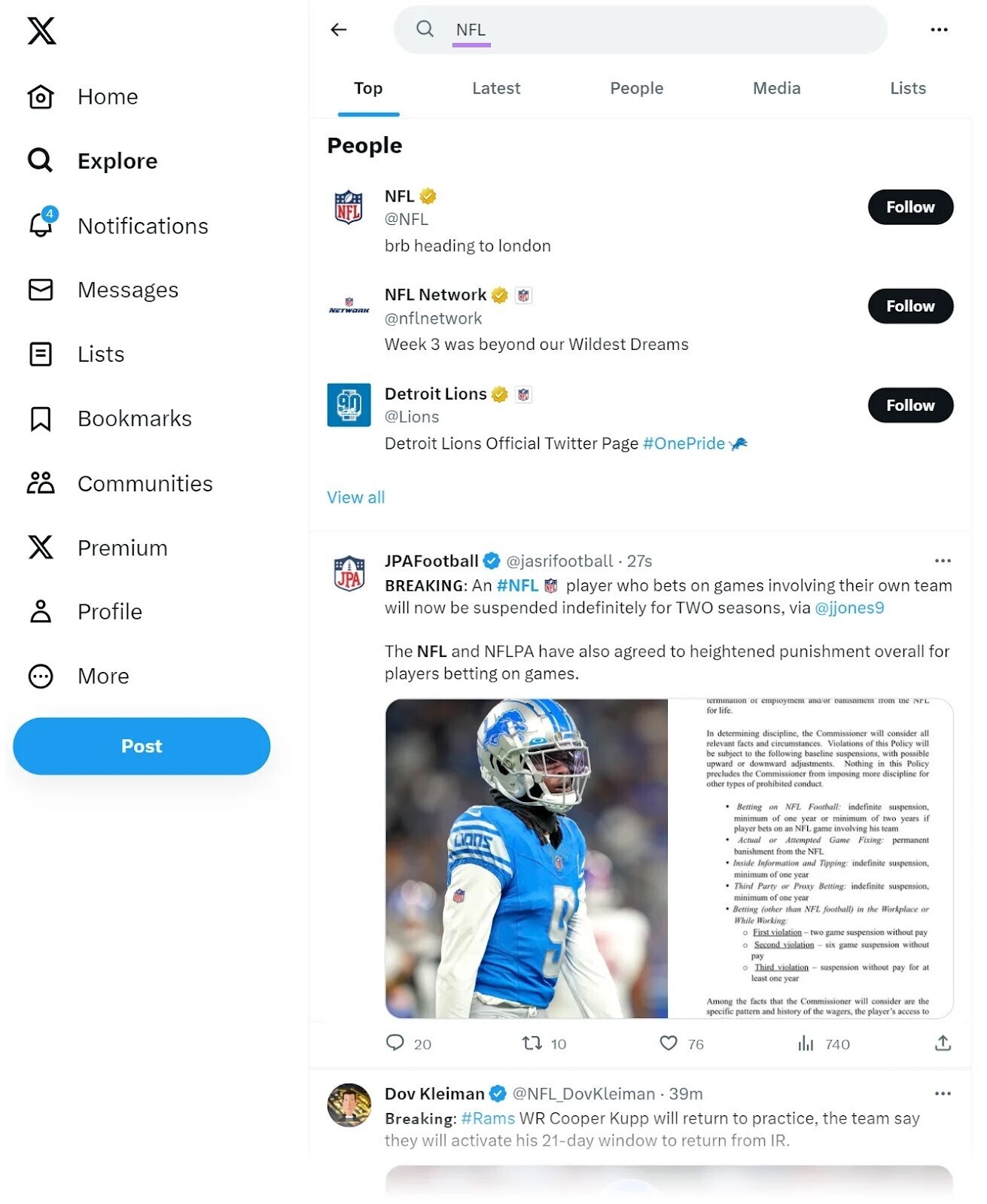Viewport: 987px width, 1204px height.
Task: Reply to the JPAFootball post
Action: [x=395, y=1043]
